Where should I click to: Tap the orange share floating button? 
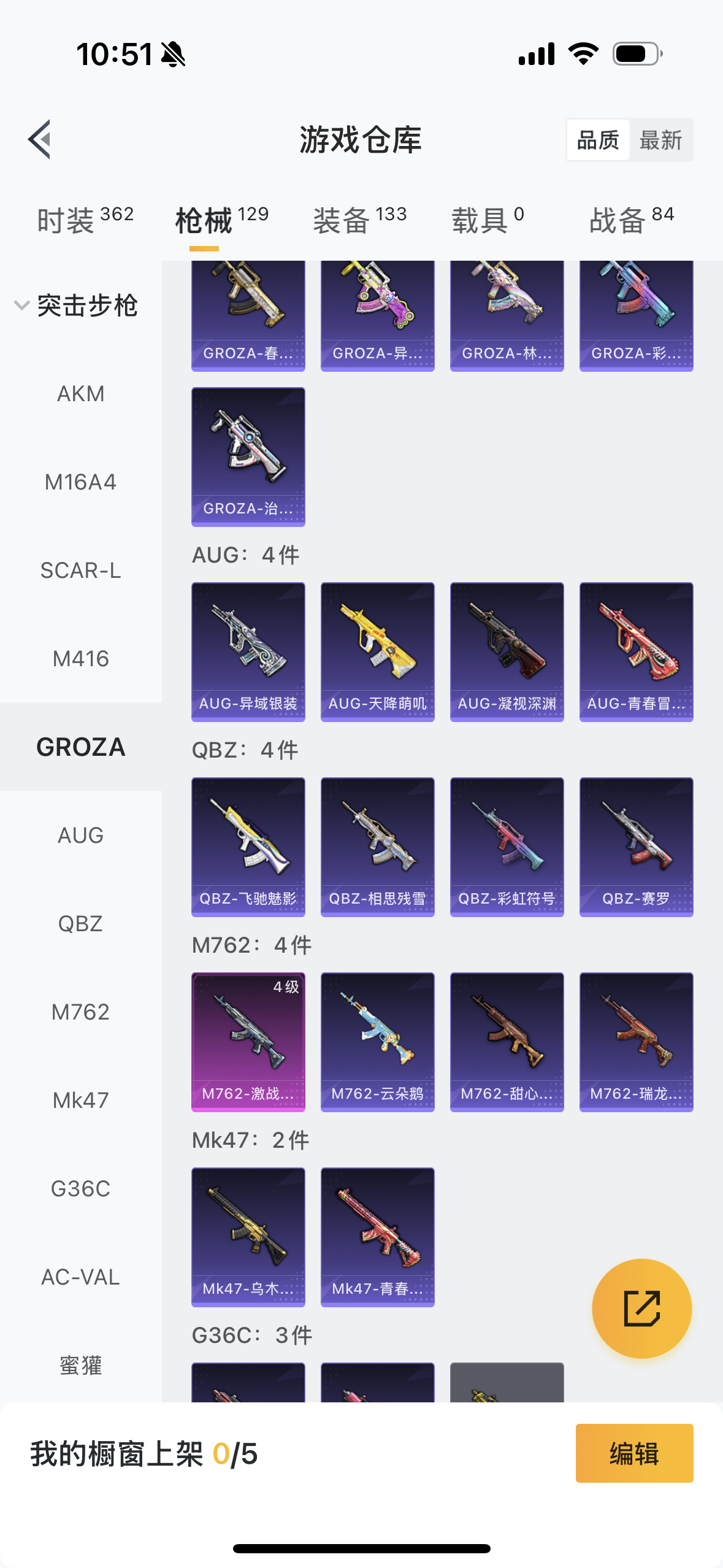click(641, 1309)
